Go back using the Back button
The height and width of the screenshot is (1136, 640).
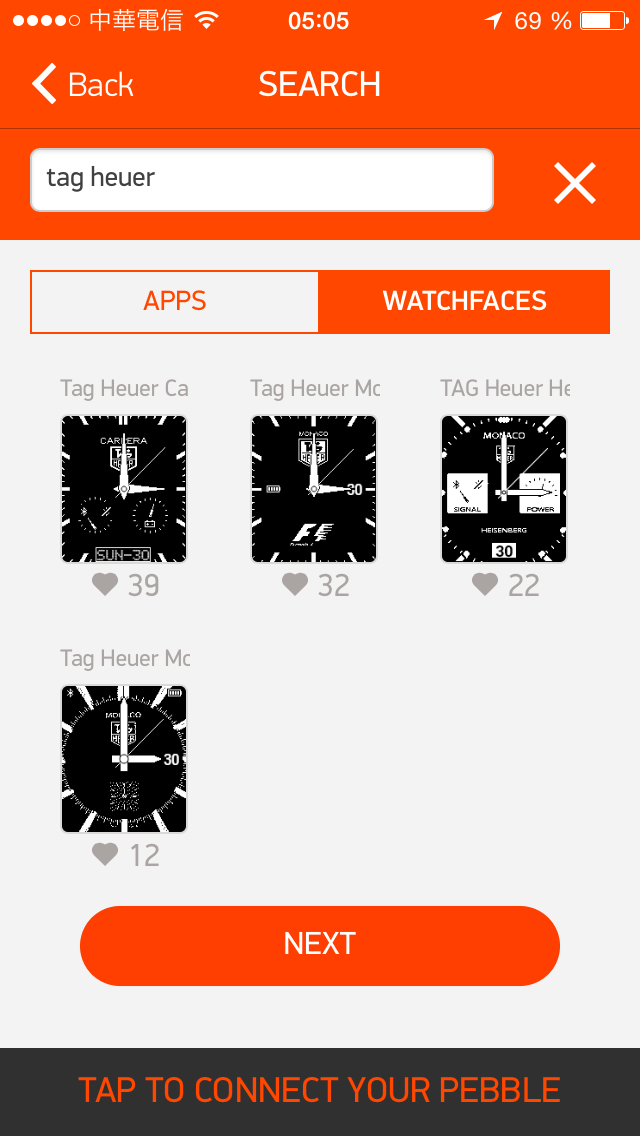pyautogui.click(x=83, y=84)
